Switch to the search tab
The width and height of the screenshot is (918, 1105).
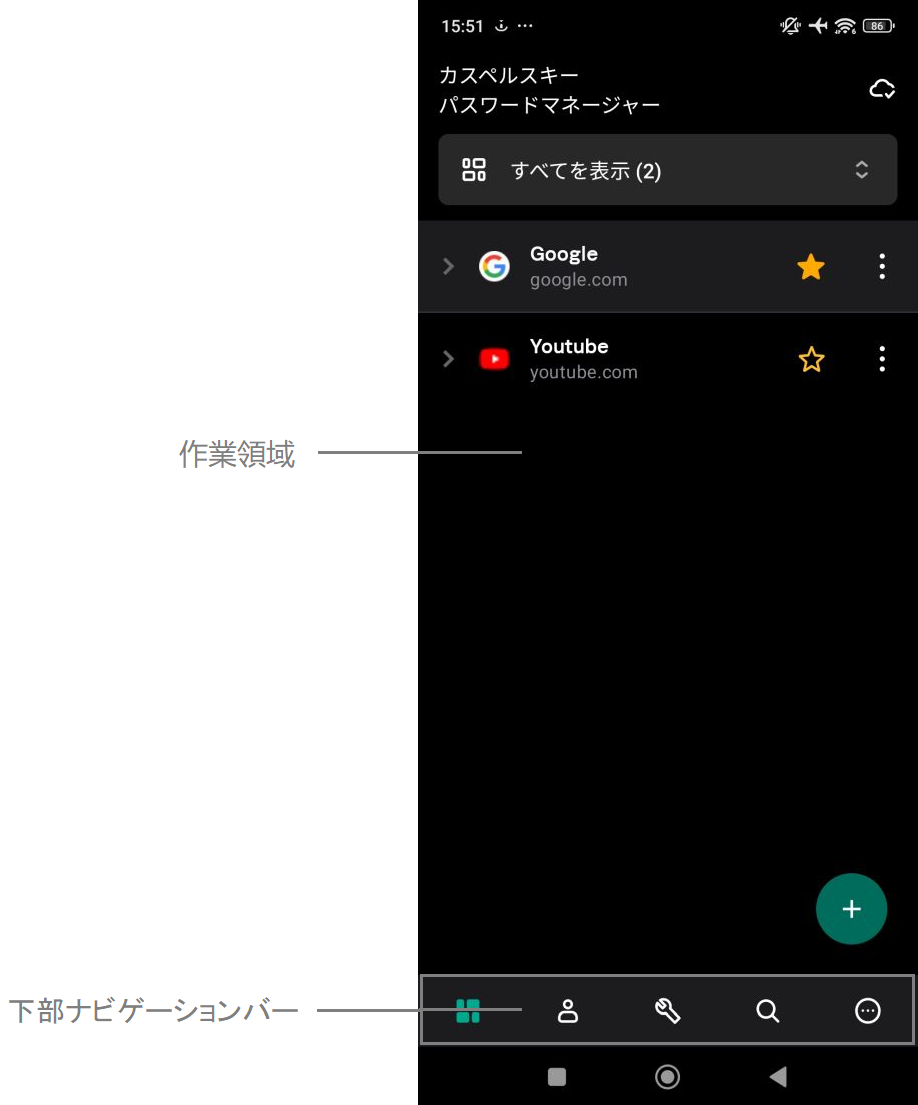[767, 1011]
